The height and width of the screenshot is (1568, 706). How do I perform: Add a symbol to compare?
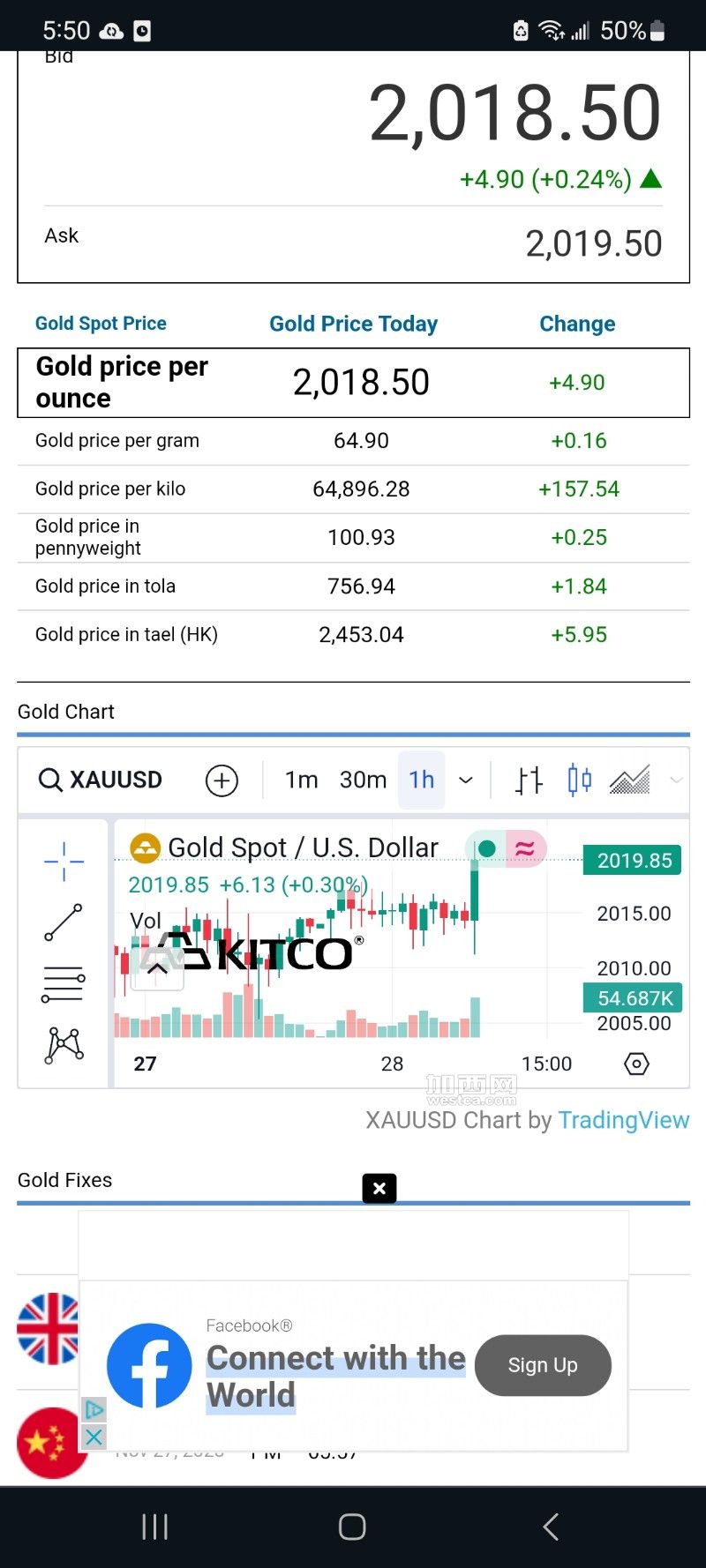click(x=222, y=780)
